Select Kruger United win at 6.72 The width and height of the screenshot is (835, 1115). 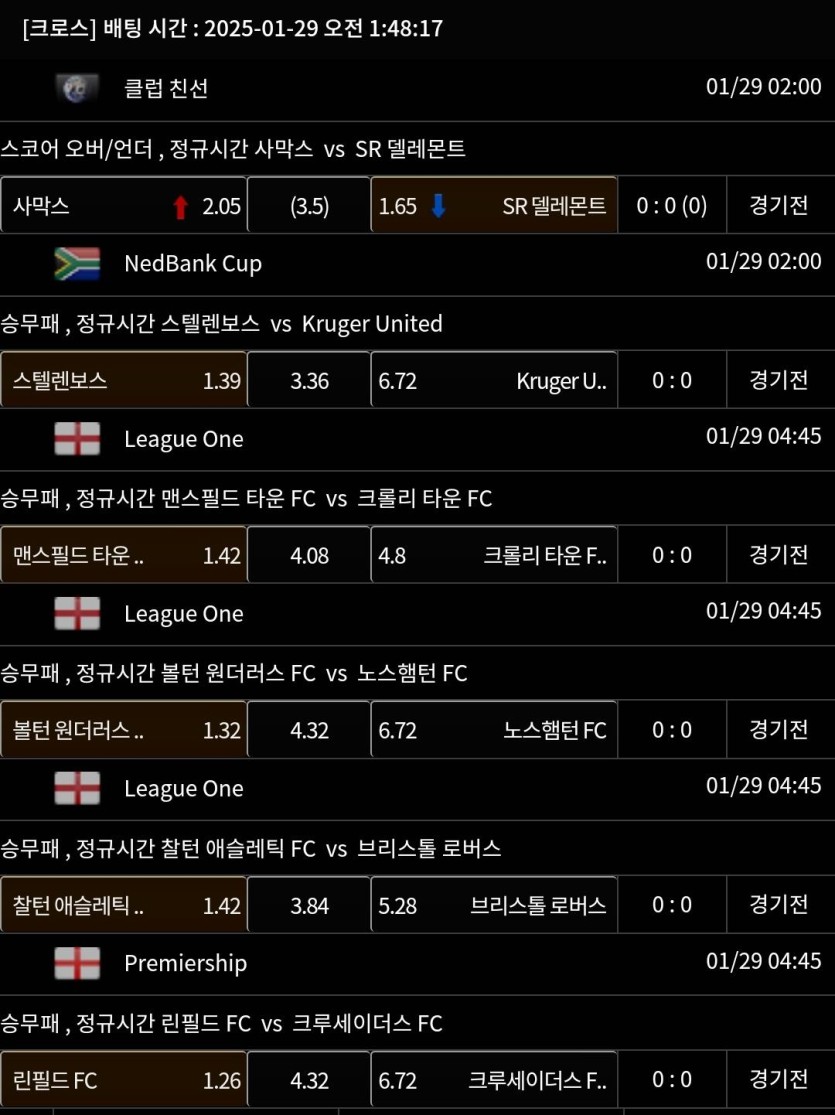493,381
